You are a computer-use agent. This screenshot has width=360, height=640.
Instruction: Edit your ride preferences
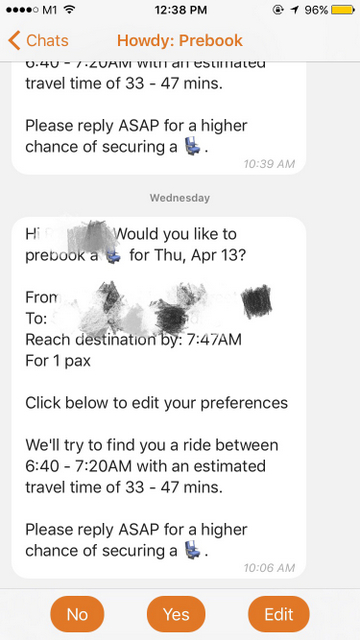(x=279, y=614)
